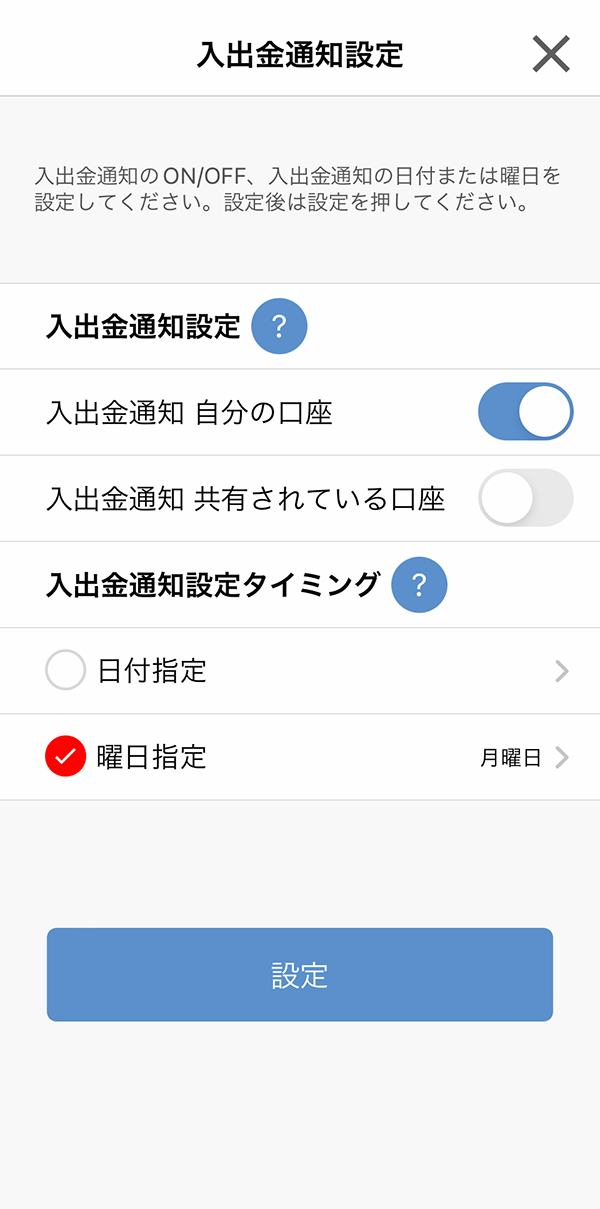This screenshot has height=1209, width=600.
Task: Tap the checked 曜日指定 radio button
Action: point(66,757)
